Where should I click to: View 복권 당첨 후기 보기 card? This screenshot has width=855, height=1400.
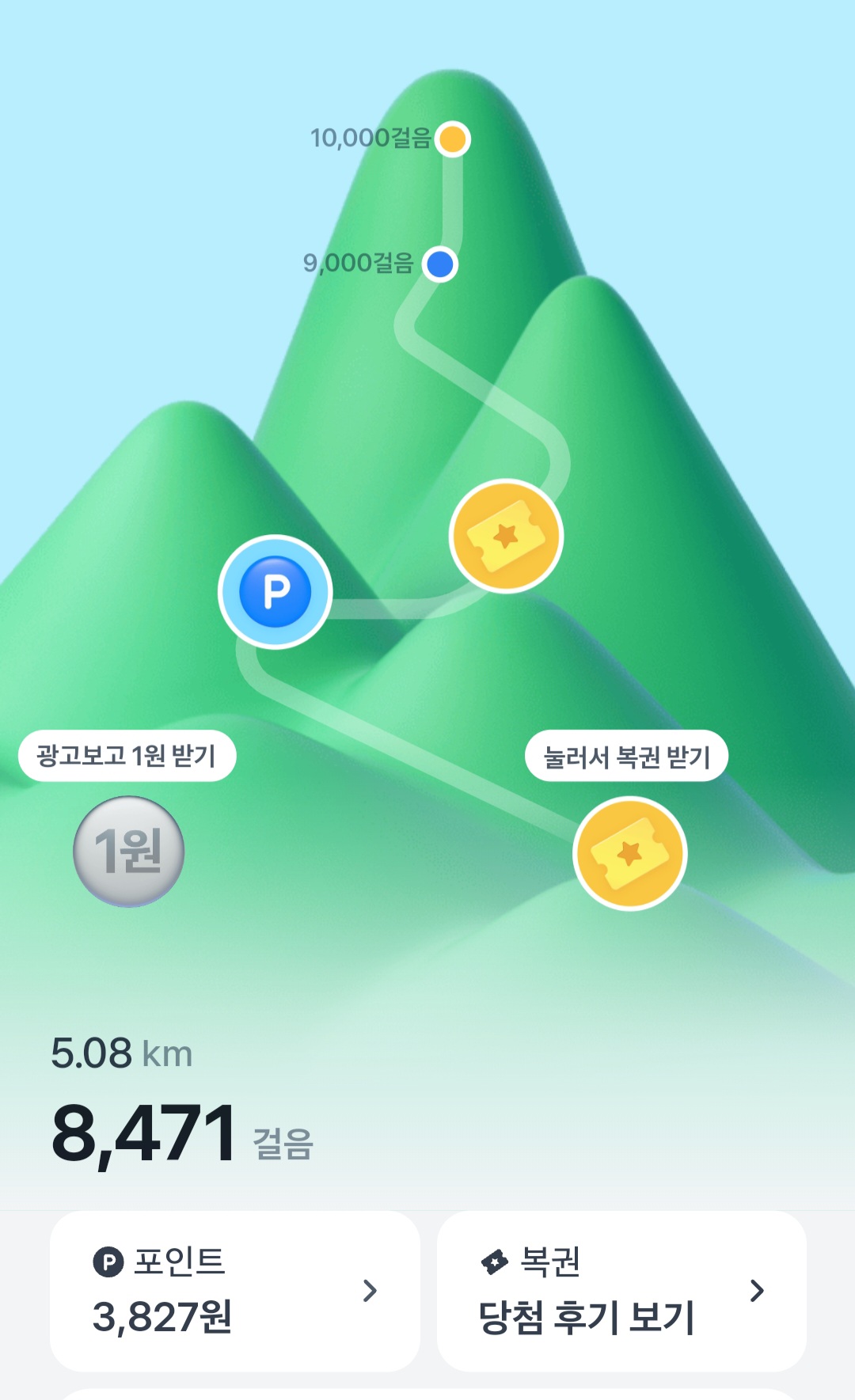621,1290
